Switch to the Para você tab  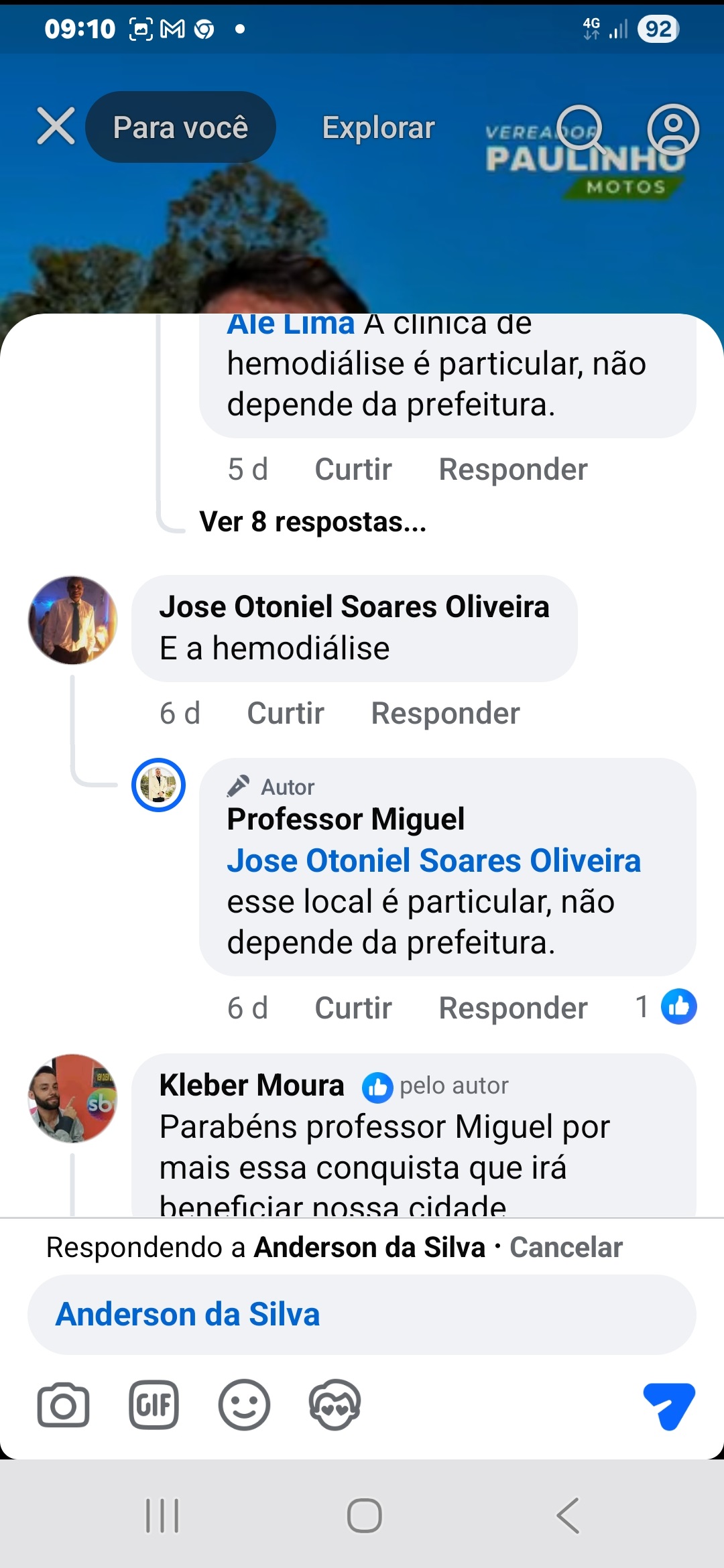(180, 127)
